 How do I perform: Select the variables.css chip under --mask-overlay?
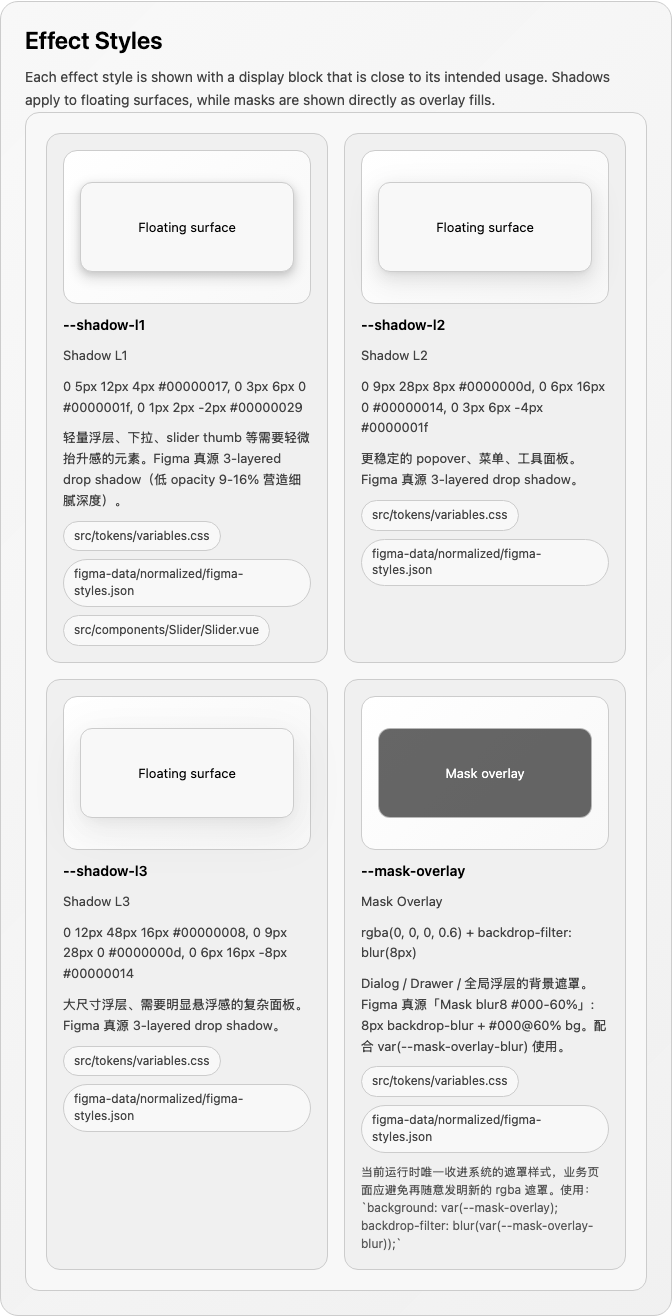(x=440, y=1081)
